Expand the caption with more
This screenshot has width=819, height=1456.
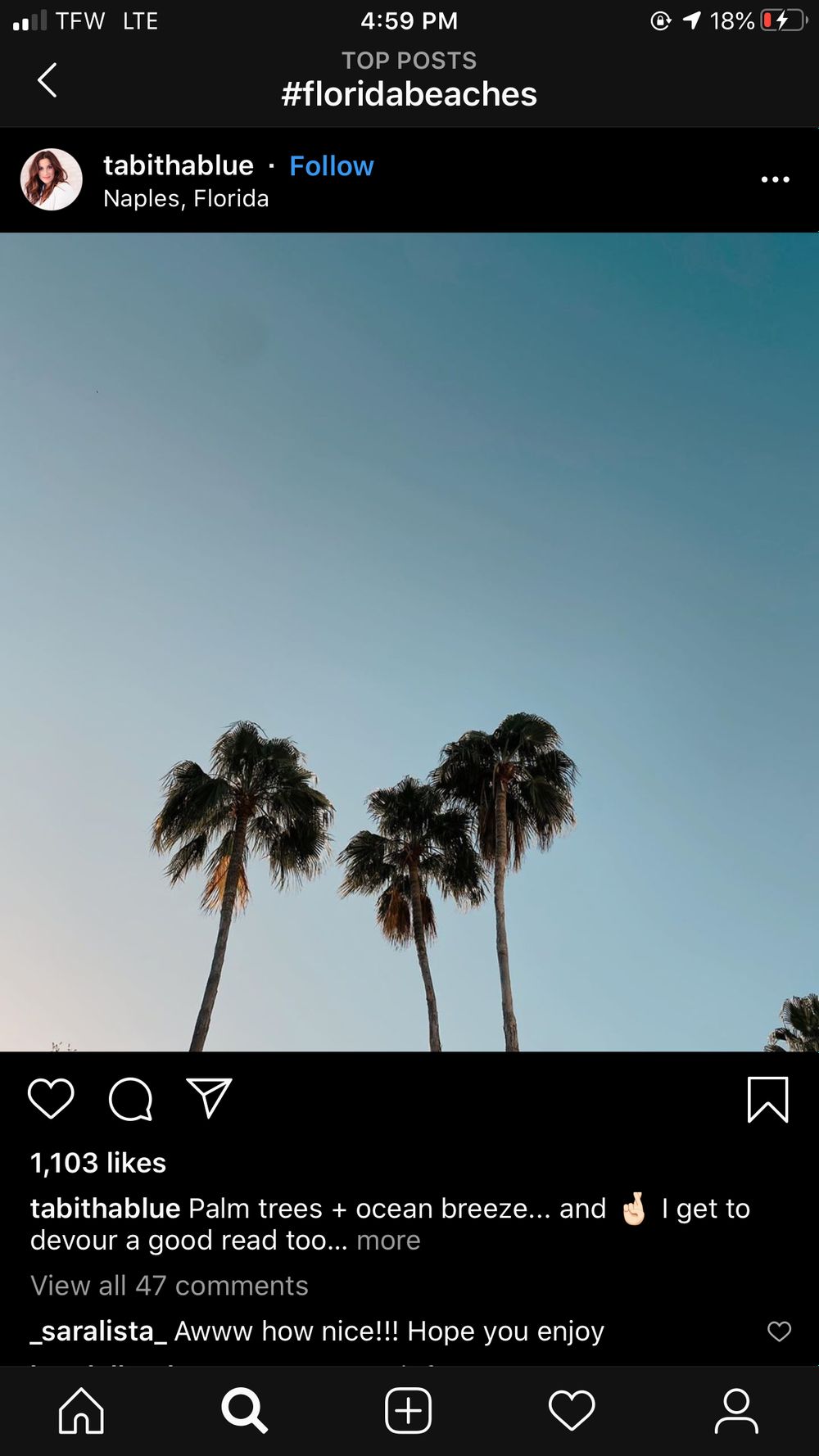pos(388,1241)
